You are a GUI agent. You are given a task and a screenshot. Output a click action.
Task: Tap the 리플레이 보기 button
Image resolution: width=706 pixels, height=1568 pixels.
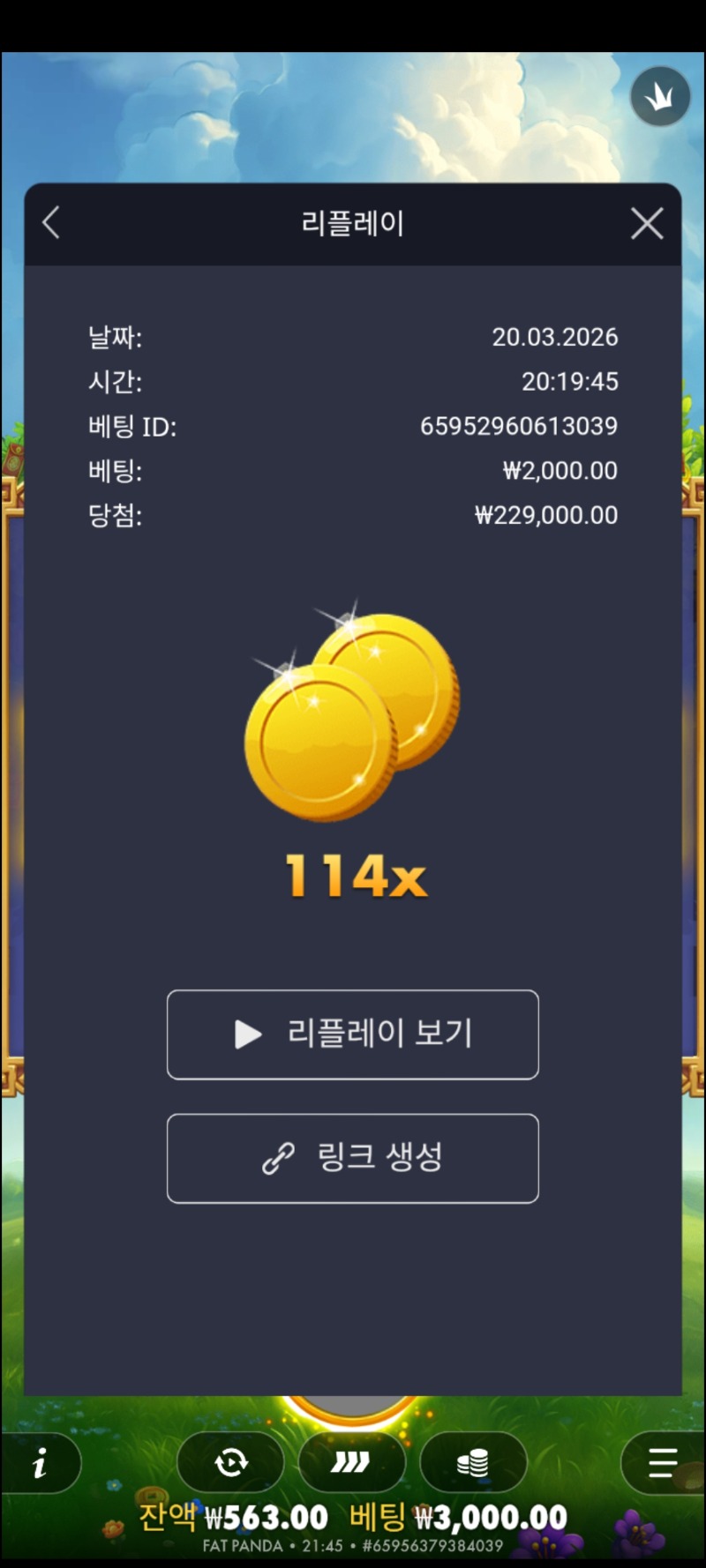coord(353,1034)
